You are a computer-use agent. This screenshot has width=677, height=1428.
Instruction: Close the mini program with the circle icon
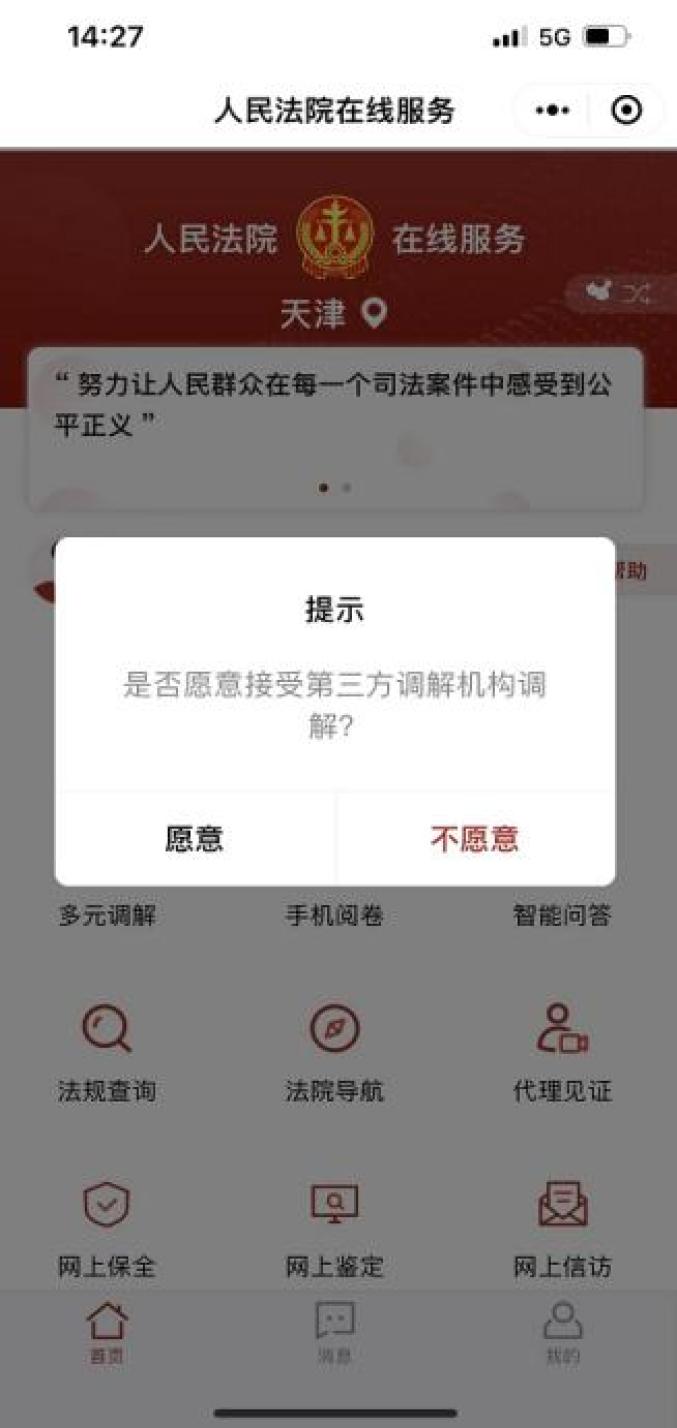click(x=627, y=110)
